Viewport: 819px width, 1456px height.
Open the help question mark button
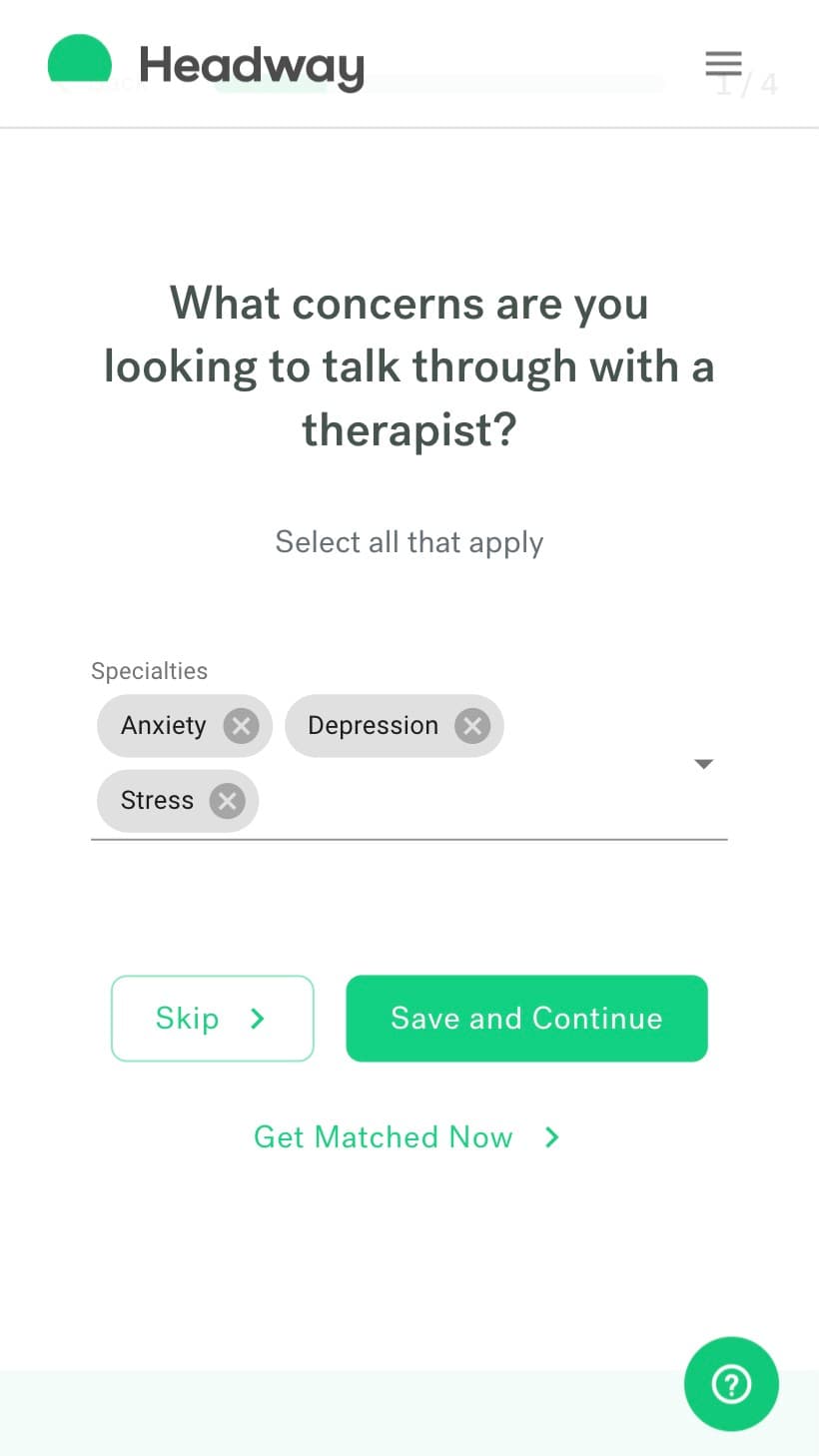[731, 1384]
